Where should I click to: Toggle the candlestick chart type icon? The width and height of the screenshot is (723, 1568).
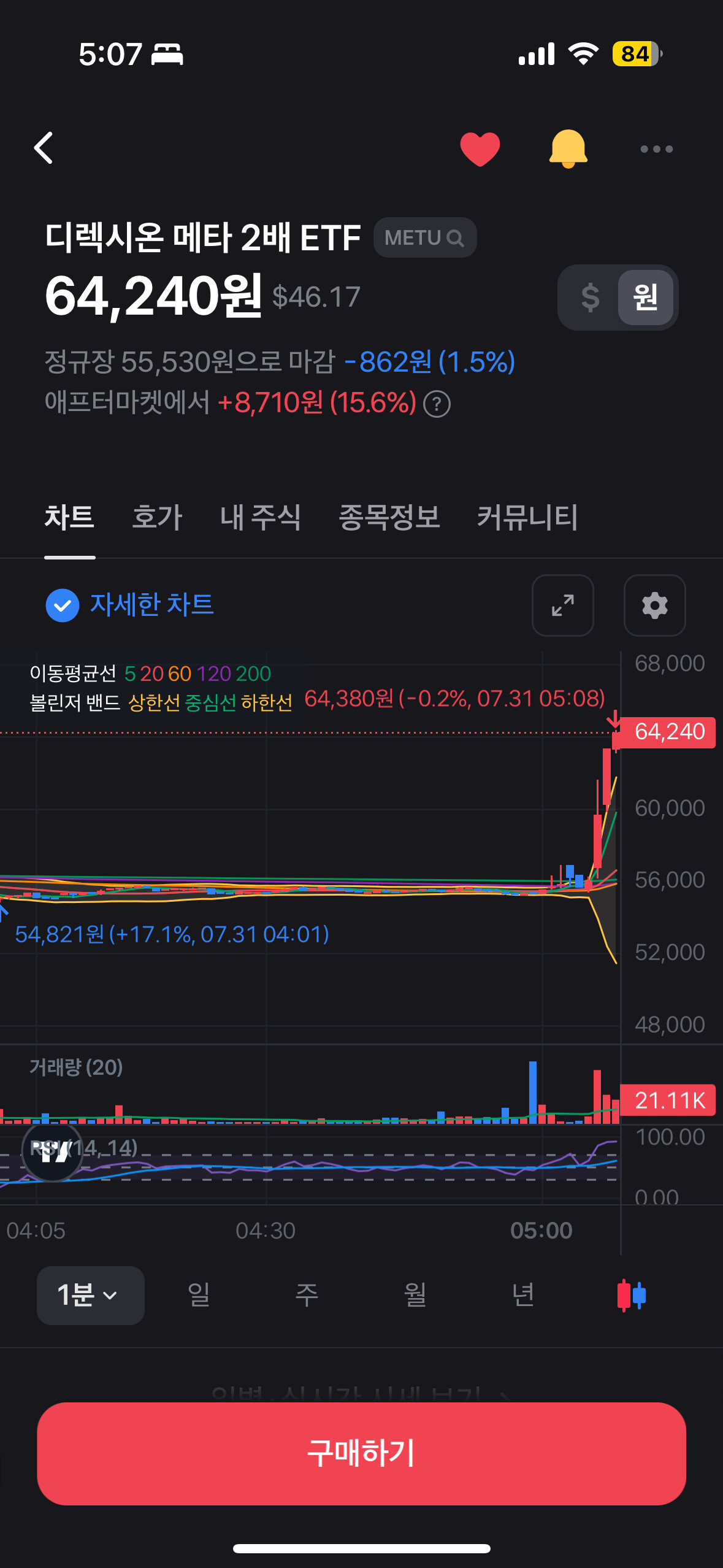(632, 1295)
